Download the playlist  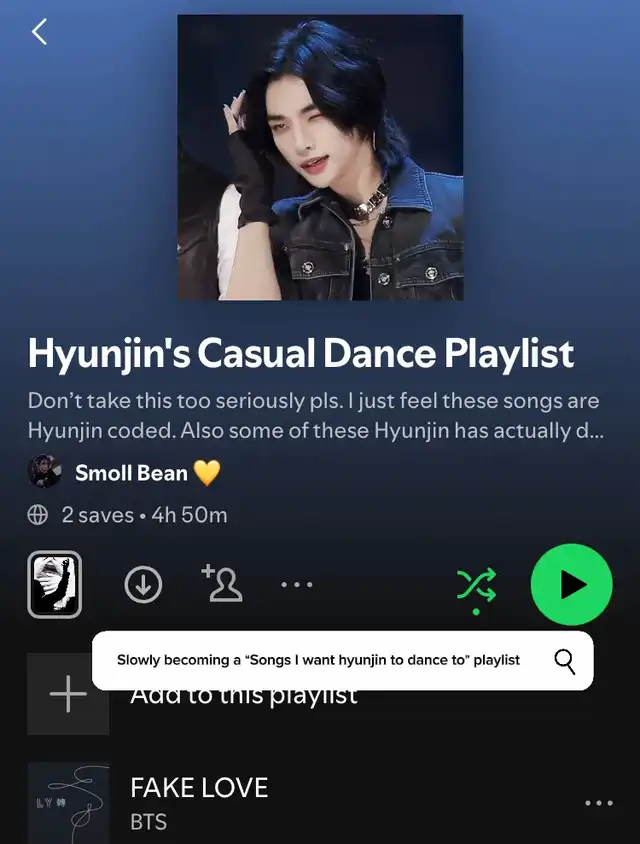[x=143, y=584]
